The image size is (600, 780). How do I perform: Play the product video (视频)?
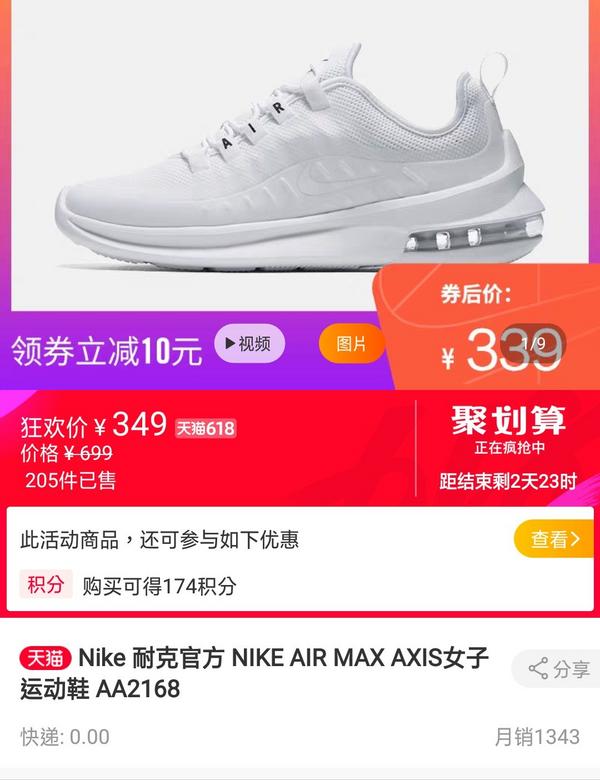pos(248,345)
